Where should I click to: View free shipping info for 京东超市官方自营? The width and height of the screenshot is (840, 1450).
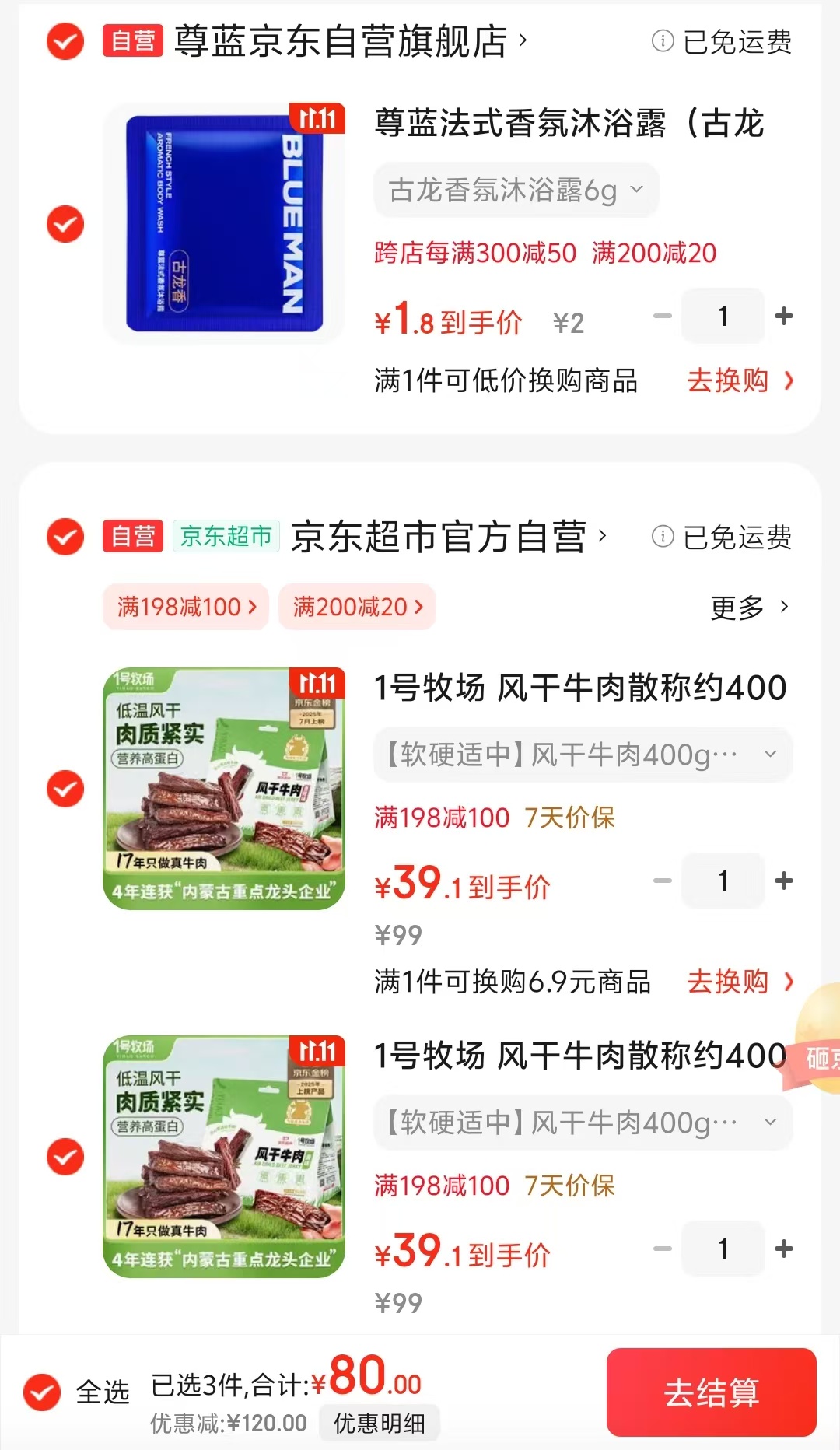pos(722,537)
